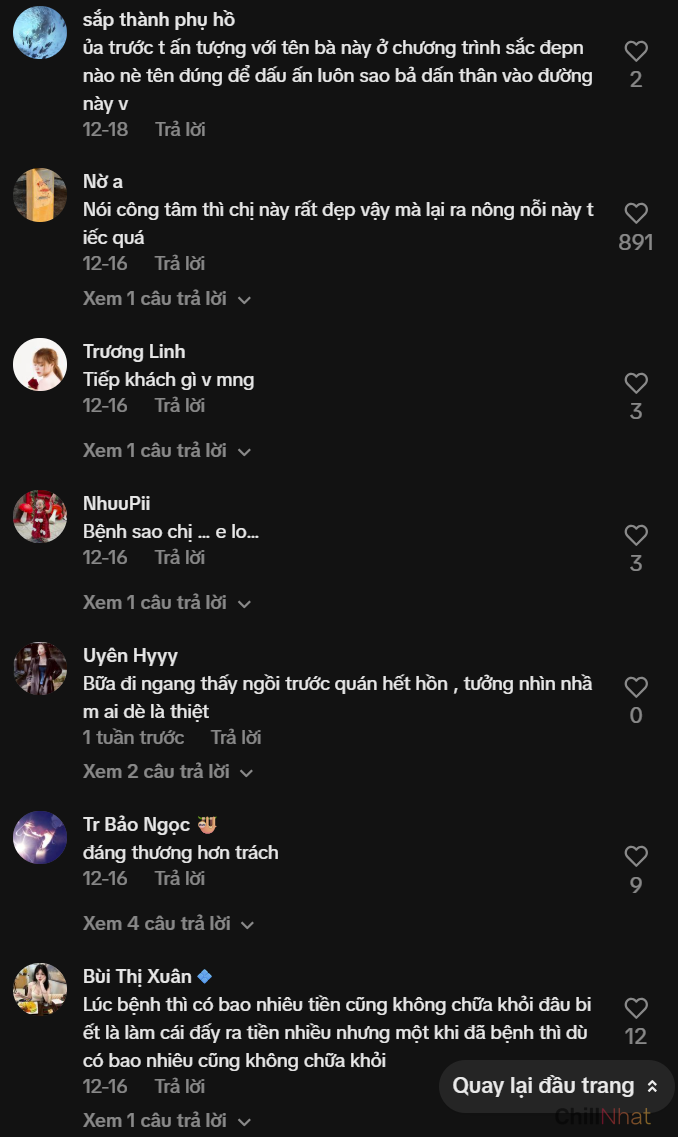This screenshot has width=678, height=1137.
Task: Like Trương Linh's comment
Action: click(636, 383)
